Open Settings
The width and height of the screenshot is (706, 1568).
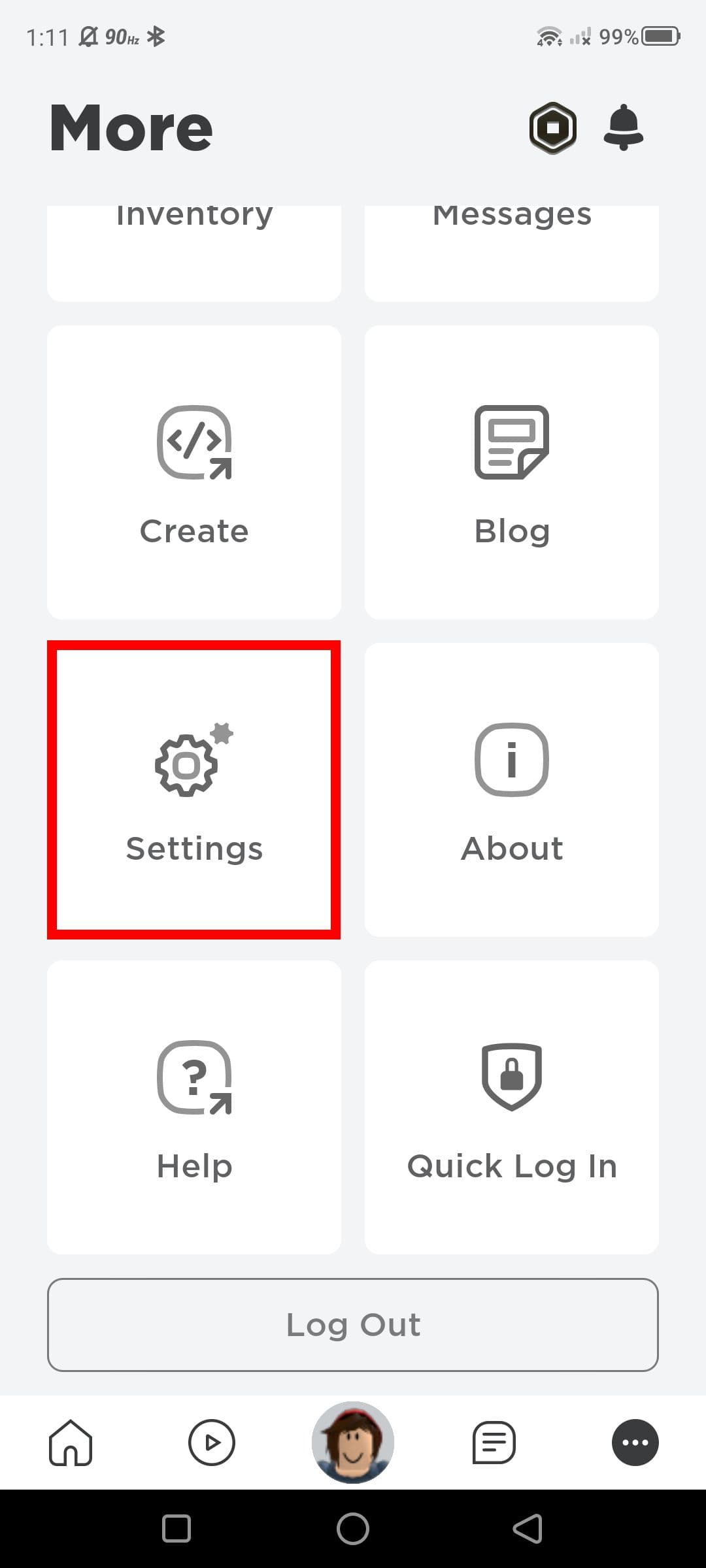click(x=194, y=790)
